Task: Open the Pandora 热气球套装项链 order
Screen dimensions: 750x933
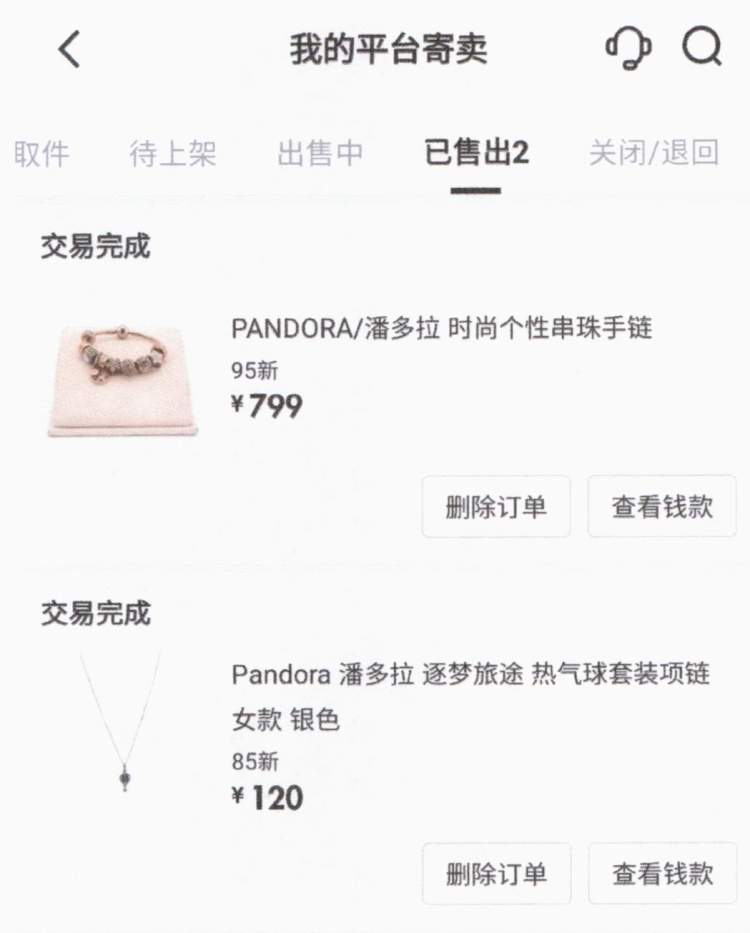Action: [x=470, y=674]
